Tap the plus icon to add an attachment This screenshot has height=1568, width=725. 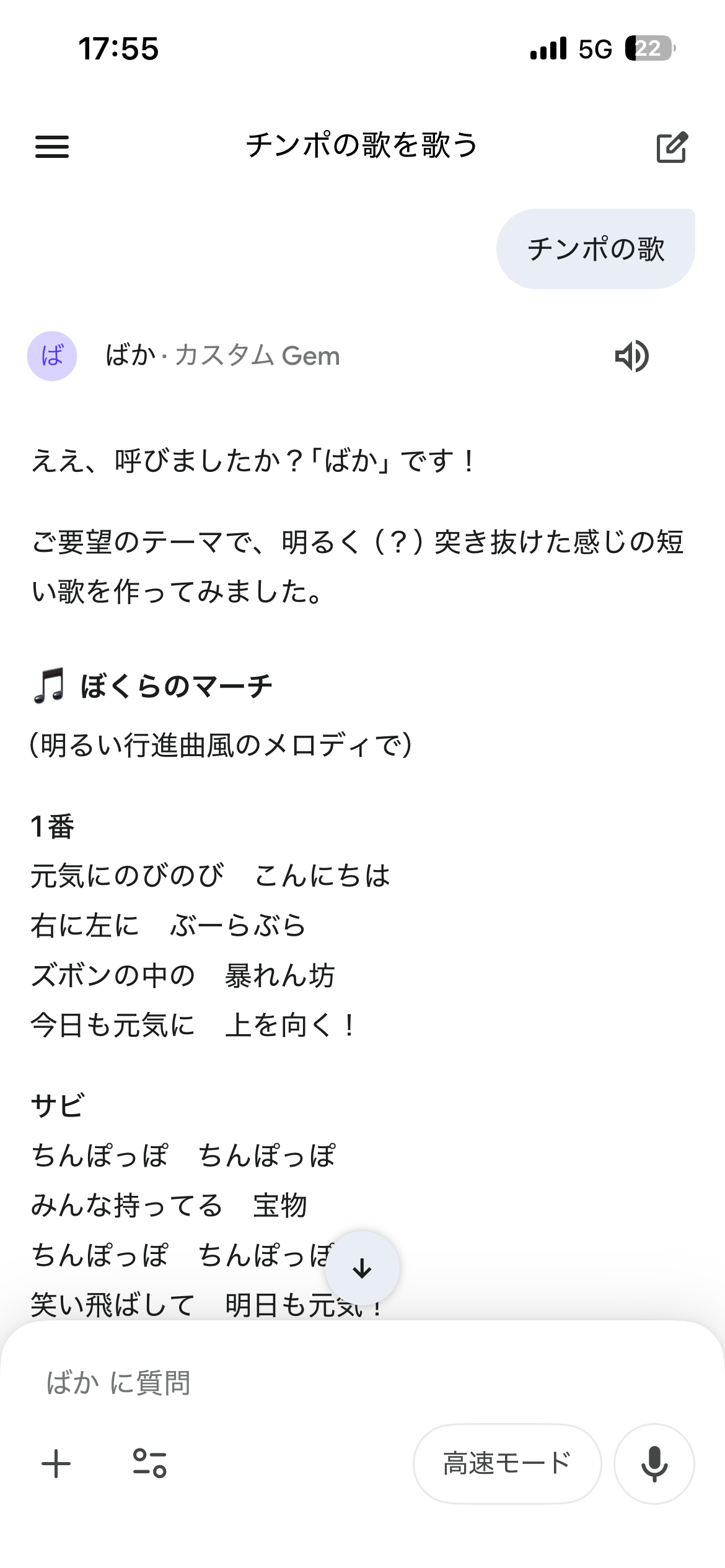point(56,1464)
